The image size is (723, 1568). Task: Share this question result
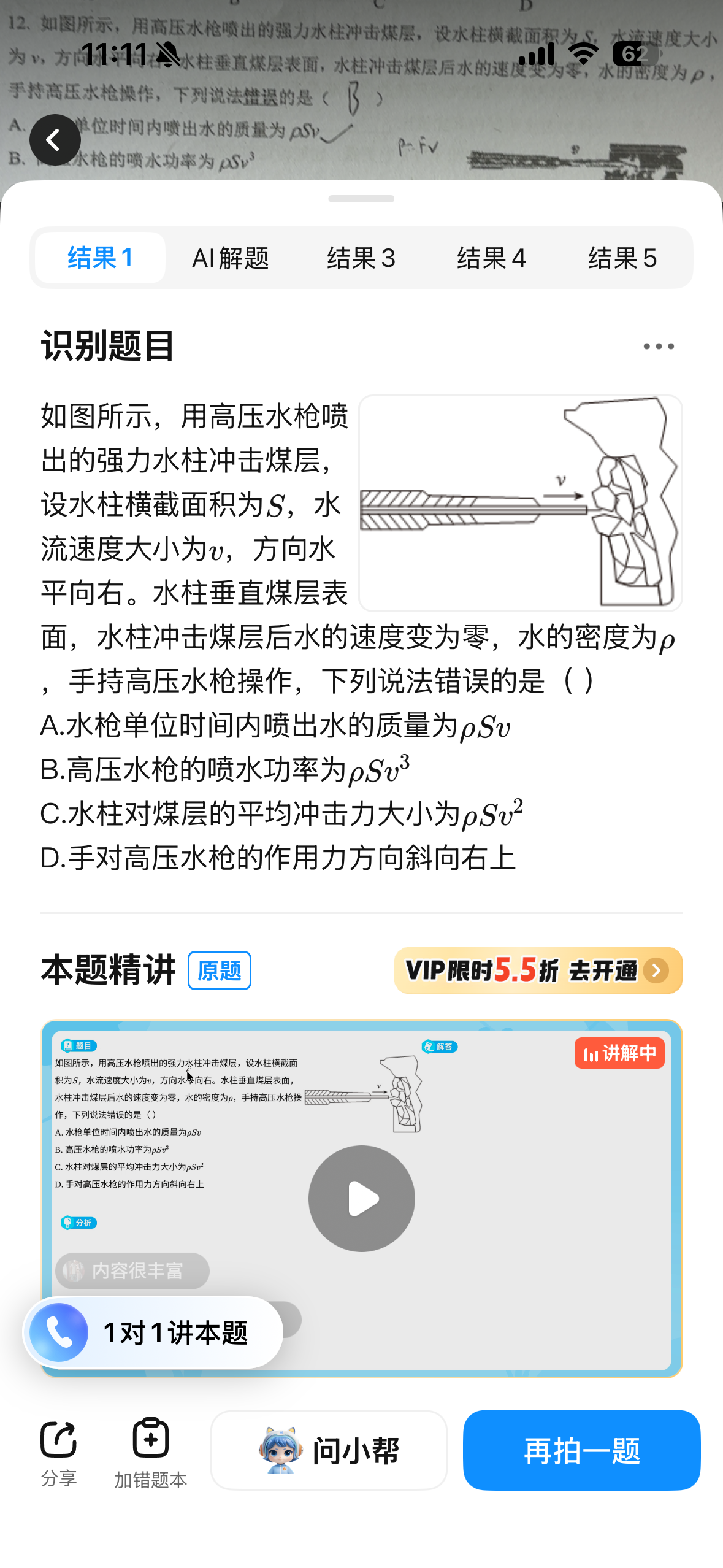click(x=59, y=1453)
